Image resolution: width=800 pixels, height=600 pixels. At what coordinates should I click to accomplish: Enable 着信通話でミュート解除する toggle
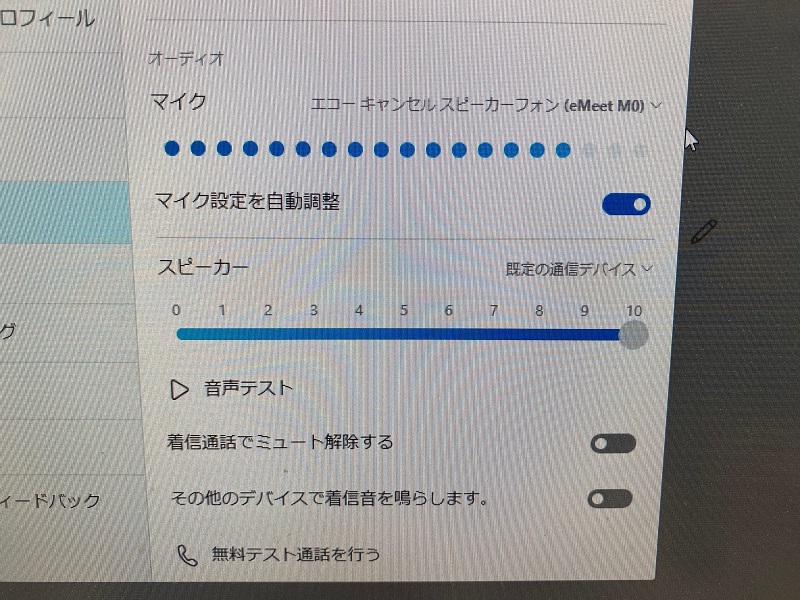coord(612,443)
